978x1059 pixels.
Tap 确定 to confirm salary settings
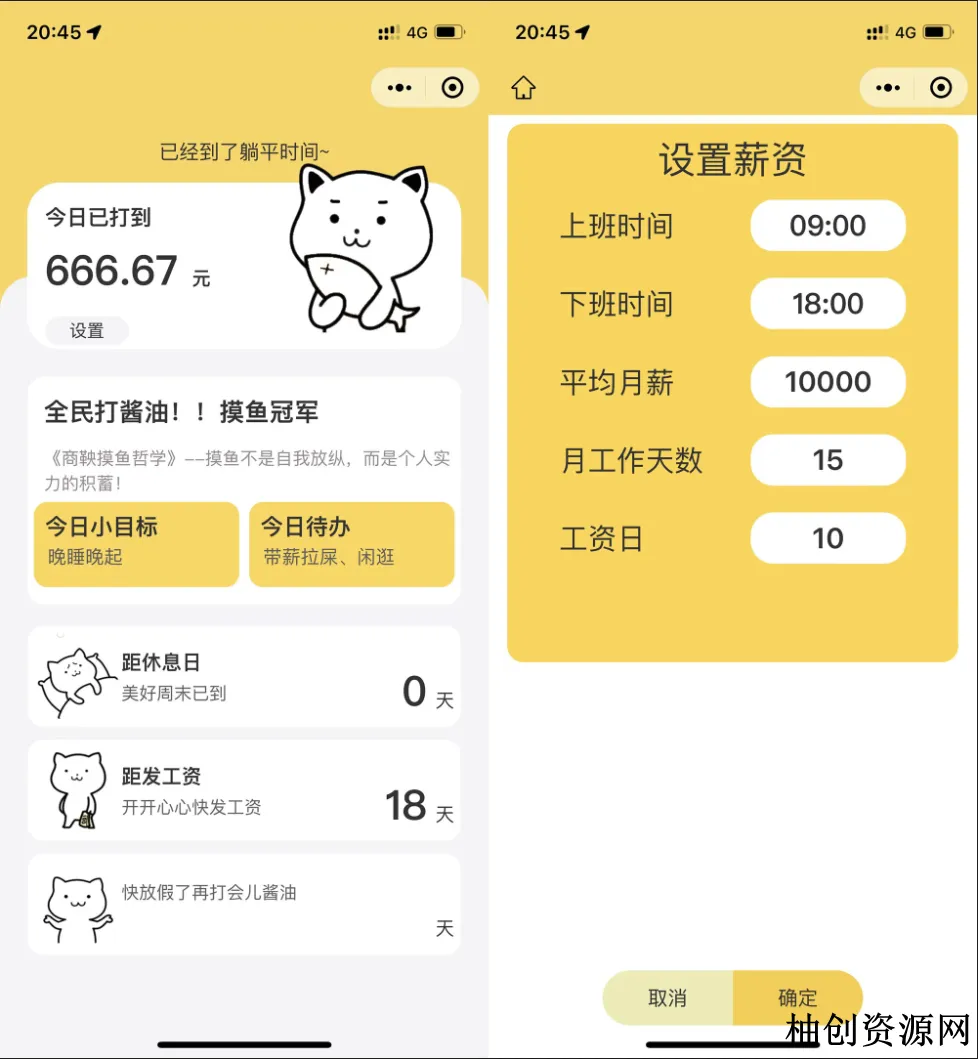coord(797,997)
